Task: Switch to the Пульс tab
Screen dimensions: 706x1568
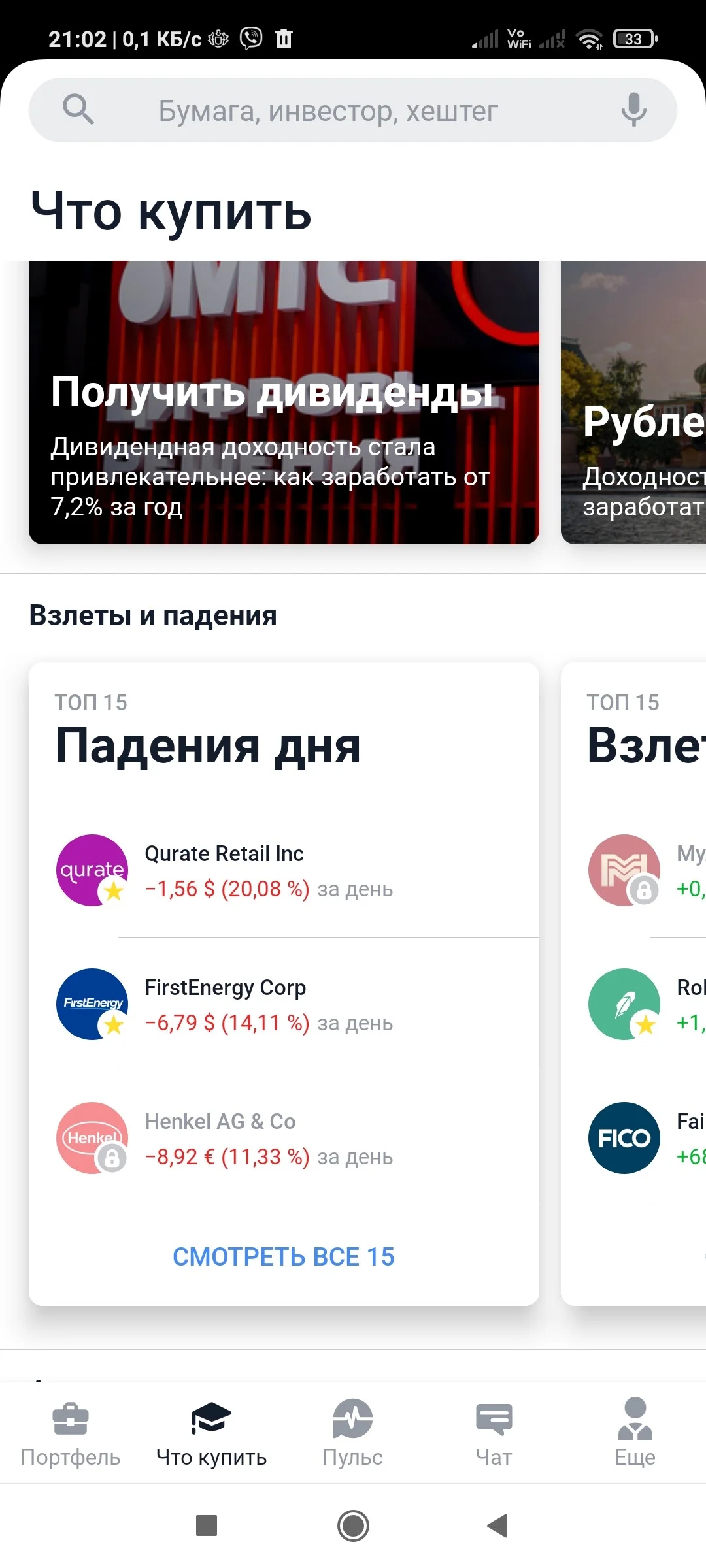Action: coord(353,1432)
